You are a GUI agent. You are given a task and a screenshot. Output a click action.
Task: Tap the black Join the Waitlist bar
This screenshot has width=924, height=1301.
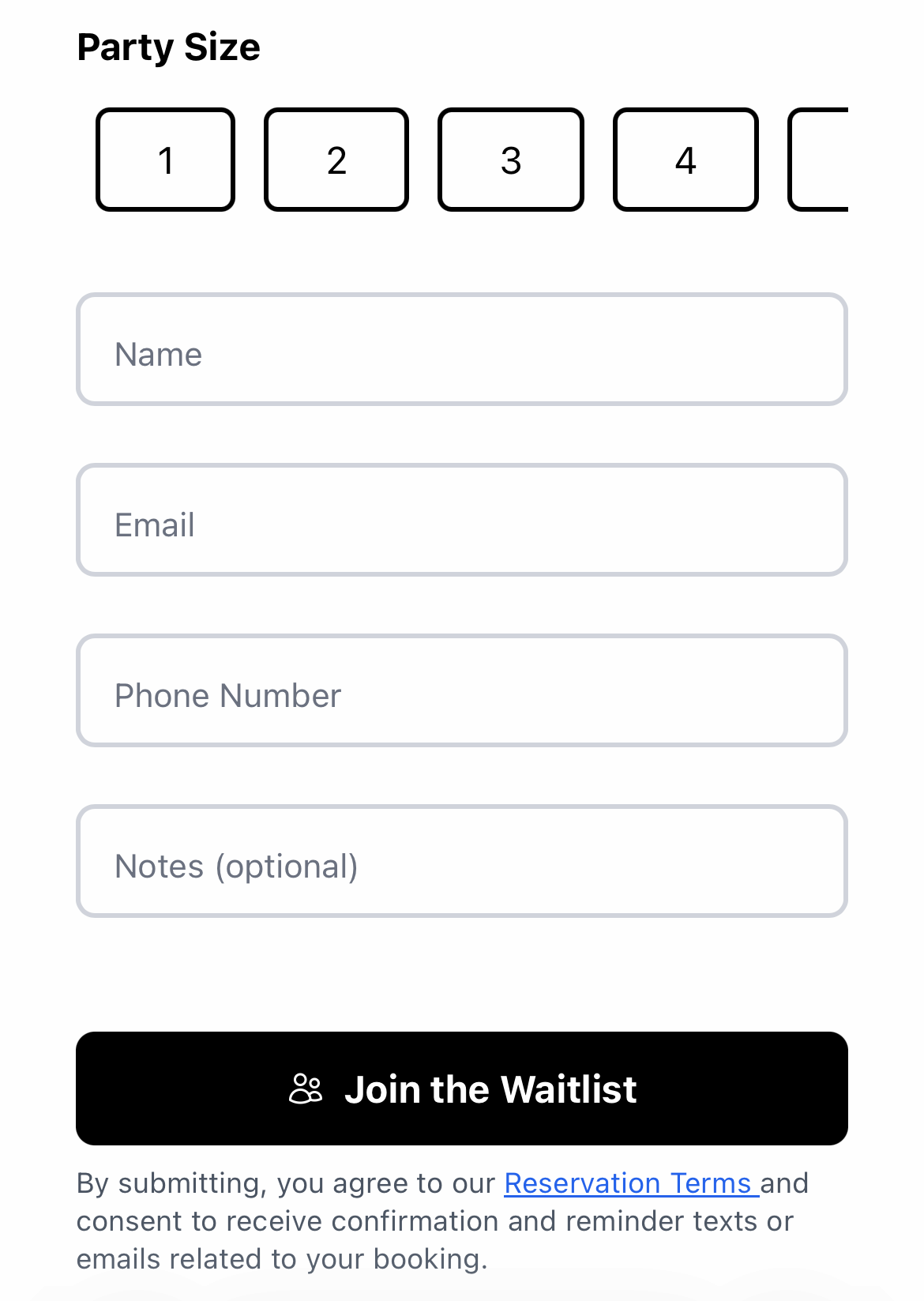pos(461,1089)
